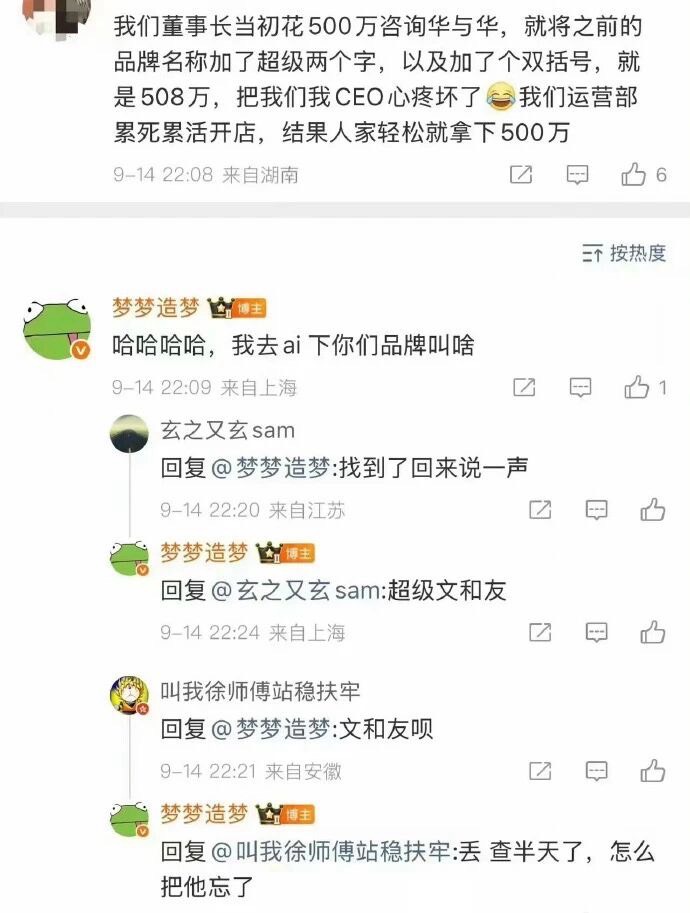The width and height of the screenshot is (690, 913).
Task: Comment on the reply '超级文和友'
Action: pos(597,632)
